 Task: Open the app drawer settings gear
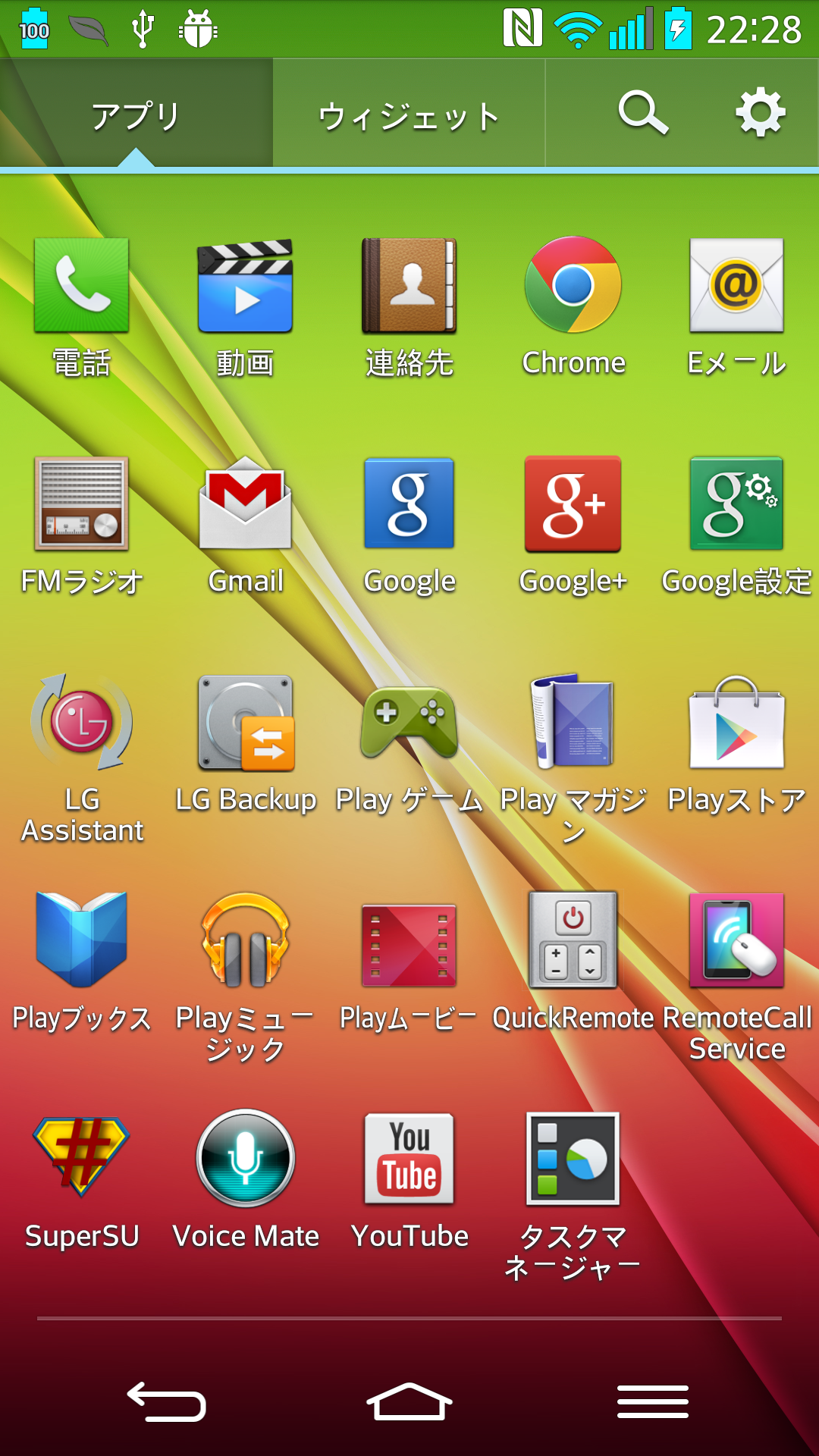coord(760,113)
